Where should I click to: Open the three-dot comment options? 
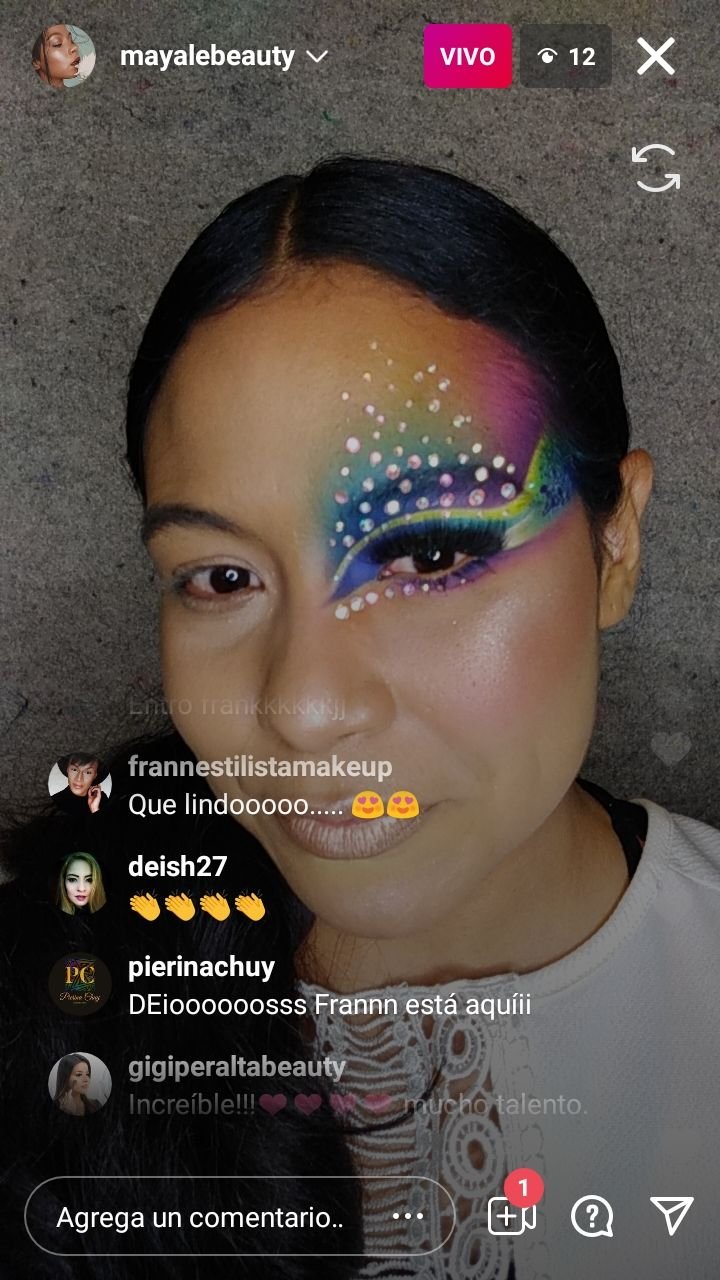tap(408, 1217)
